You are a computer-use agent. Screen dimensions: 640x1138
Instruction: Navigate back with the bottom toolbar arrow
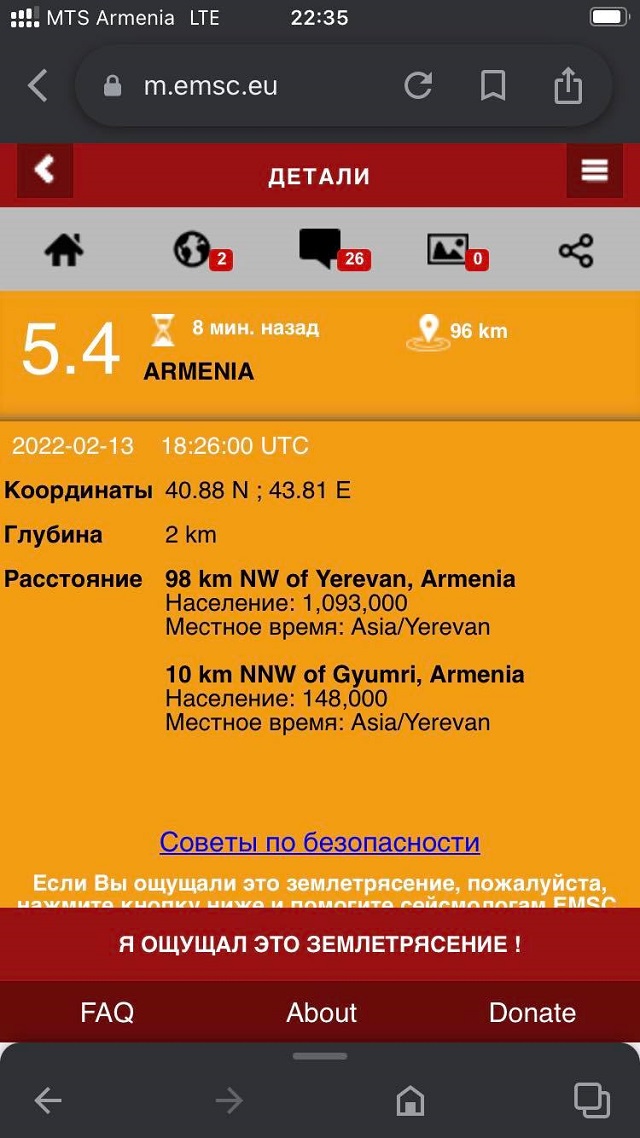(x=48, y=1101)
